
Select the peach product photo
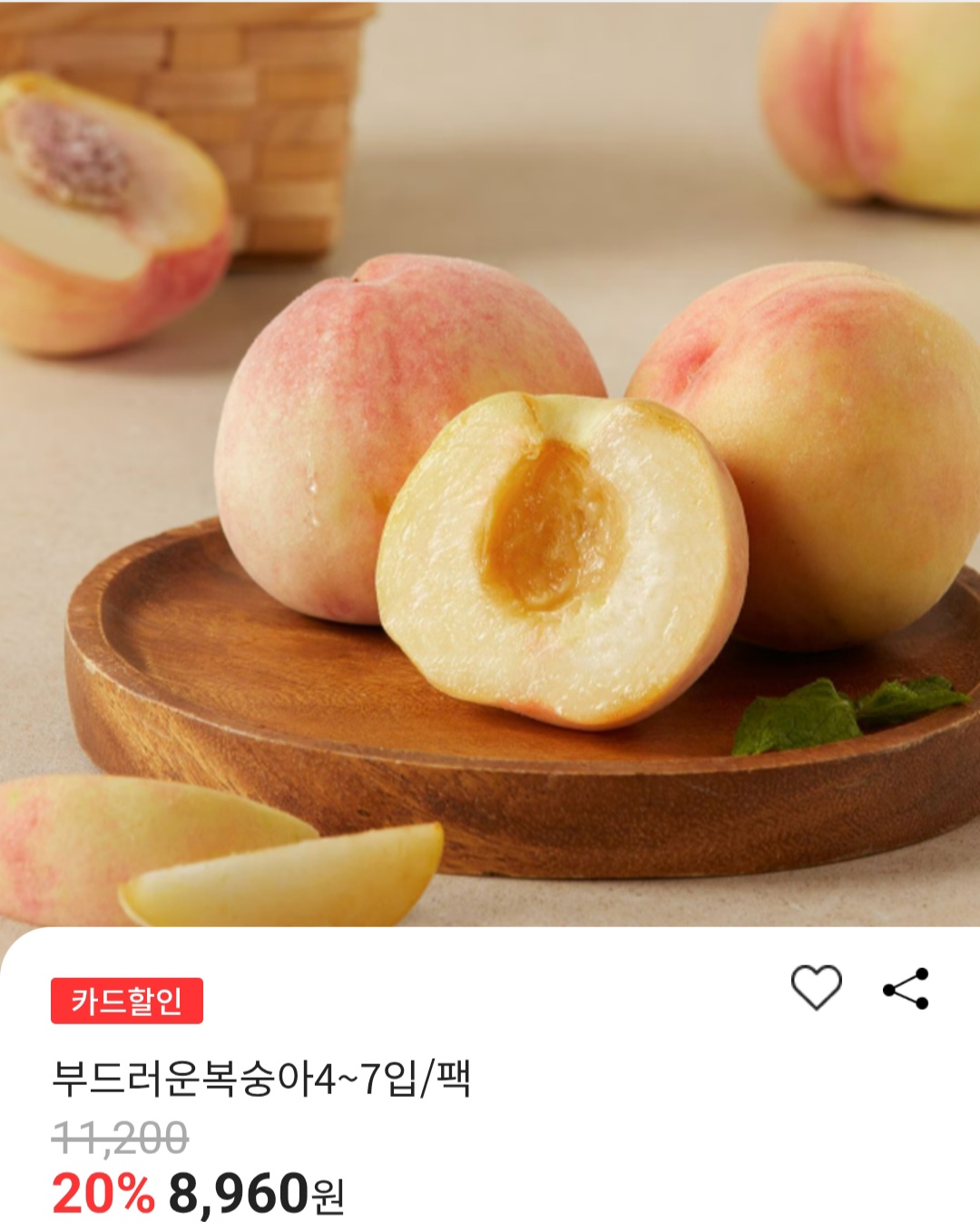pos(490,472)
